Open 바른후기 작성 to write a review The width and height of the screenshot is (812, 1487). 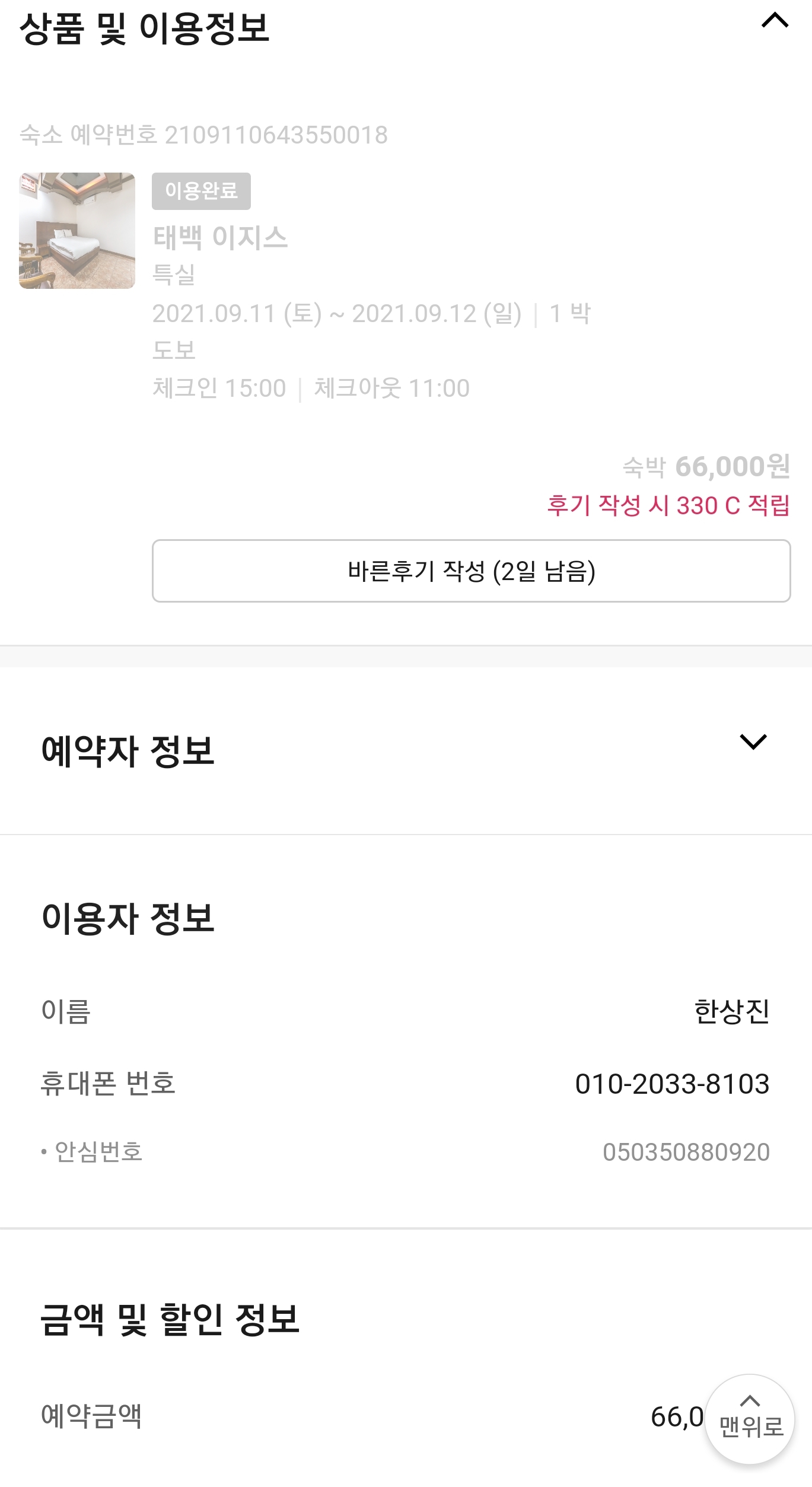[471, 571]
